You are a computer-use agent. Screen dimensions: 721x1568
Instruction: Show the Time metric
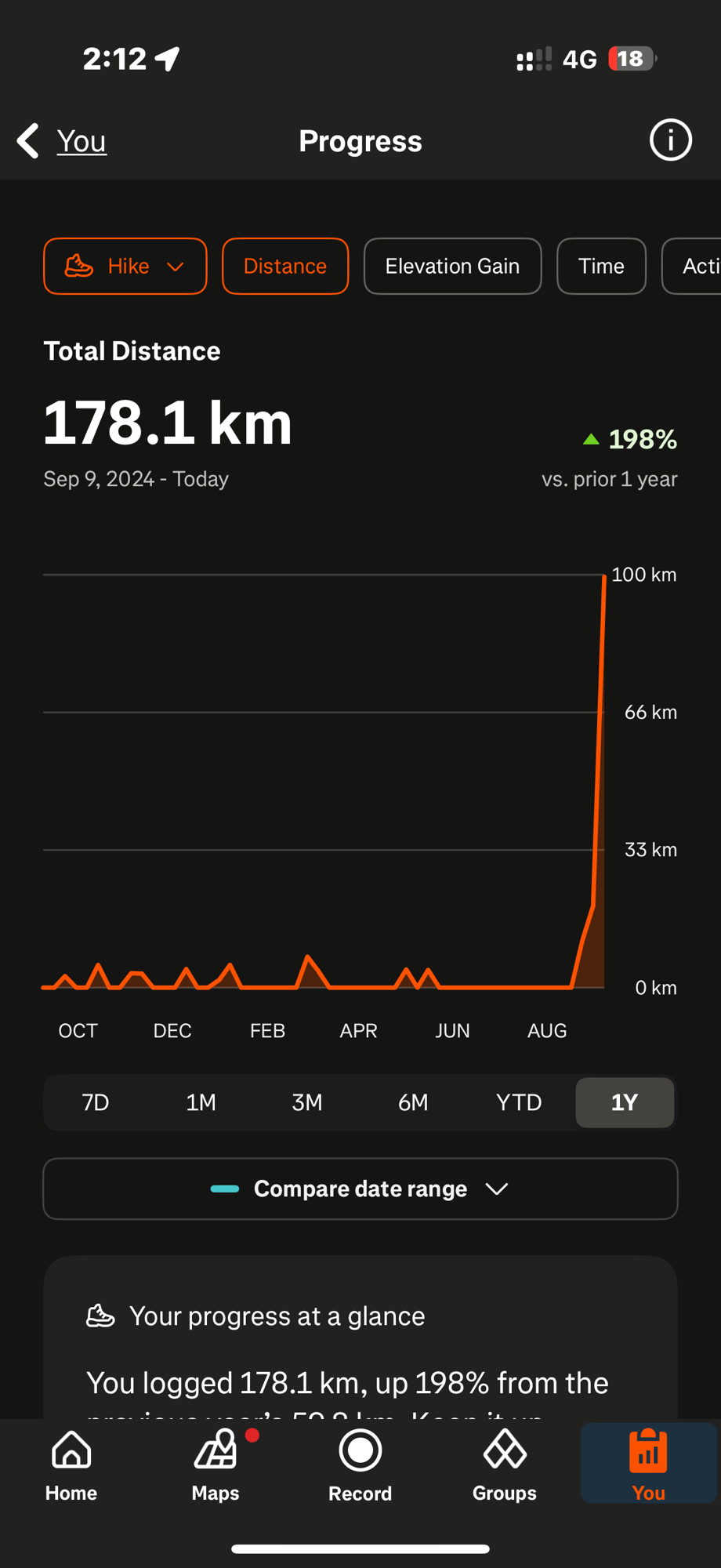(601, 267)
